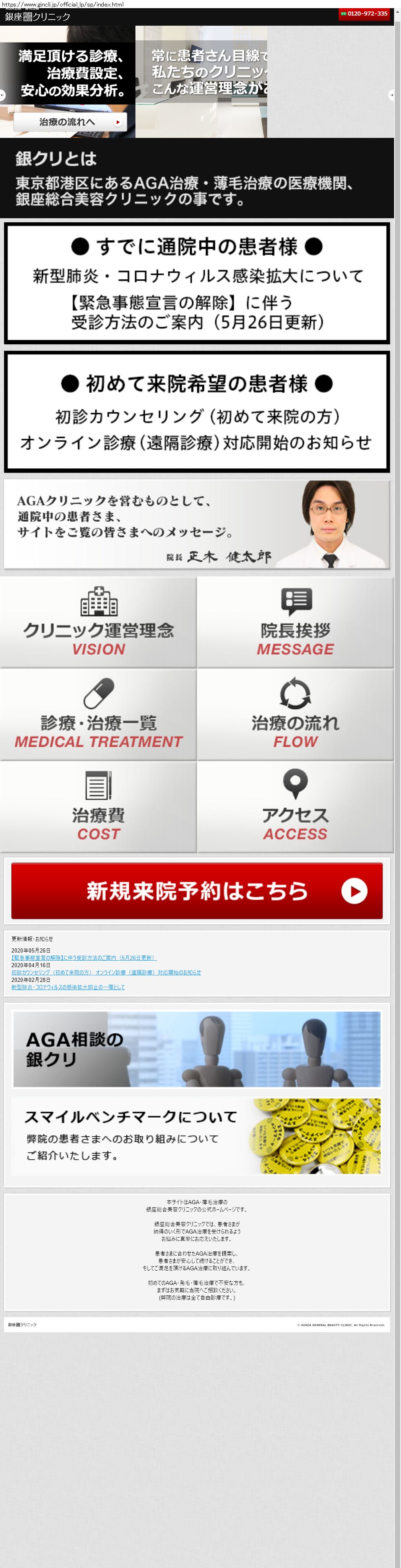Open アクセス ACCESS
This screenshot has width=401, height=1568.
(x=295, y=807)
